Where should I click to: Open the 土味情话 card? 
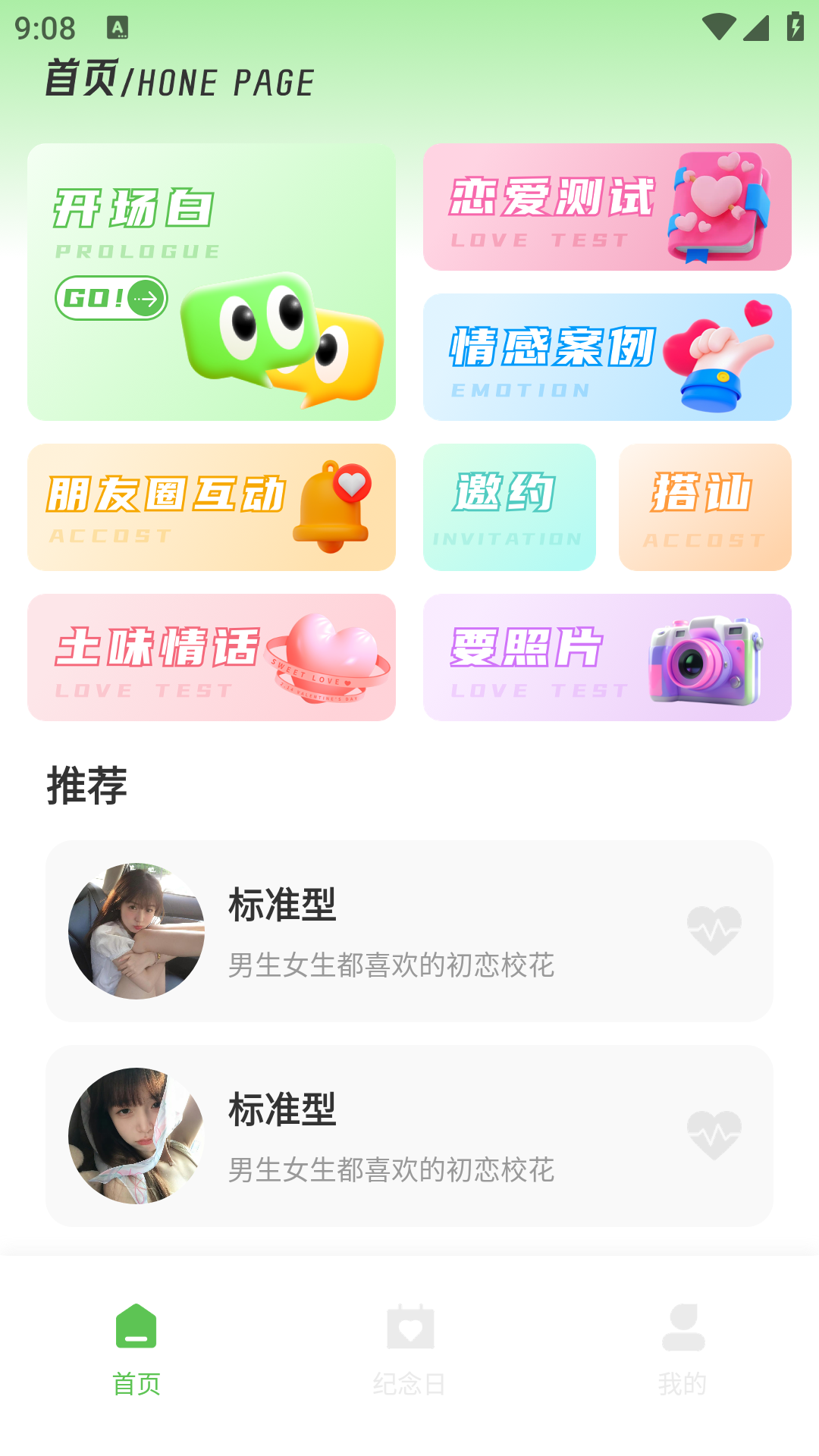pyautogui.click(x=211, y=657)
